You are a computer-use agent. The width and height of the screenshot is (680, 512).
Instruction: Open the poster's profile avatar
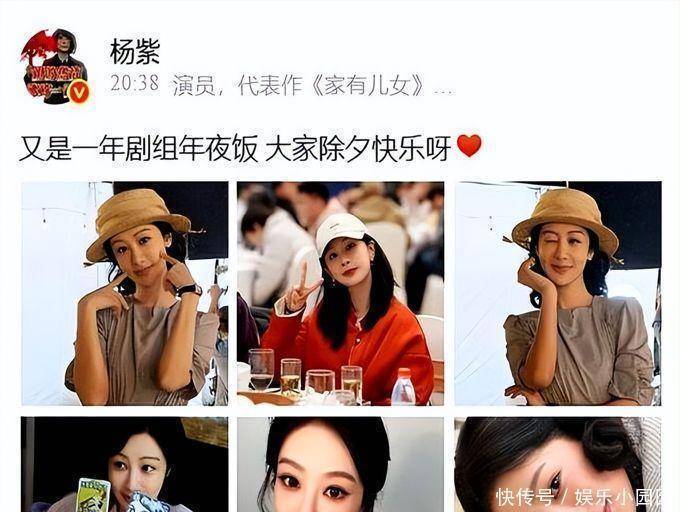click(x=56, y=66)
